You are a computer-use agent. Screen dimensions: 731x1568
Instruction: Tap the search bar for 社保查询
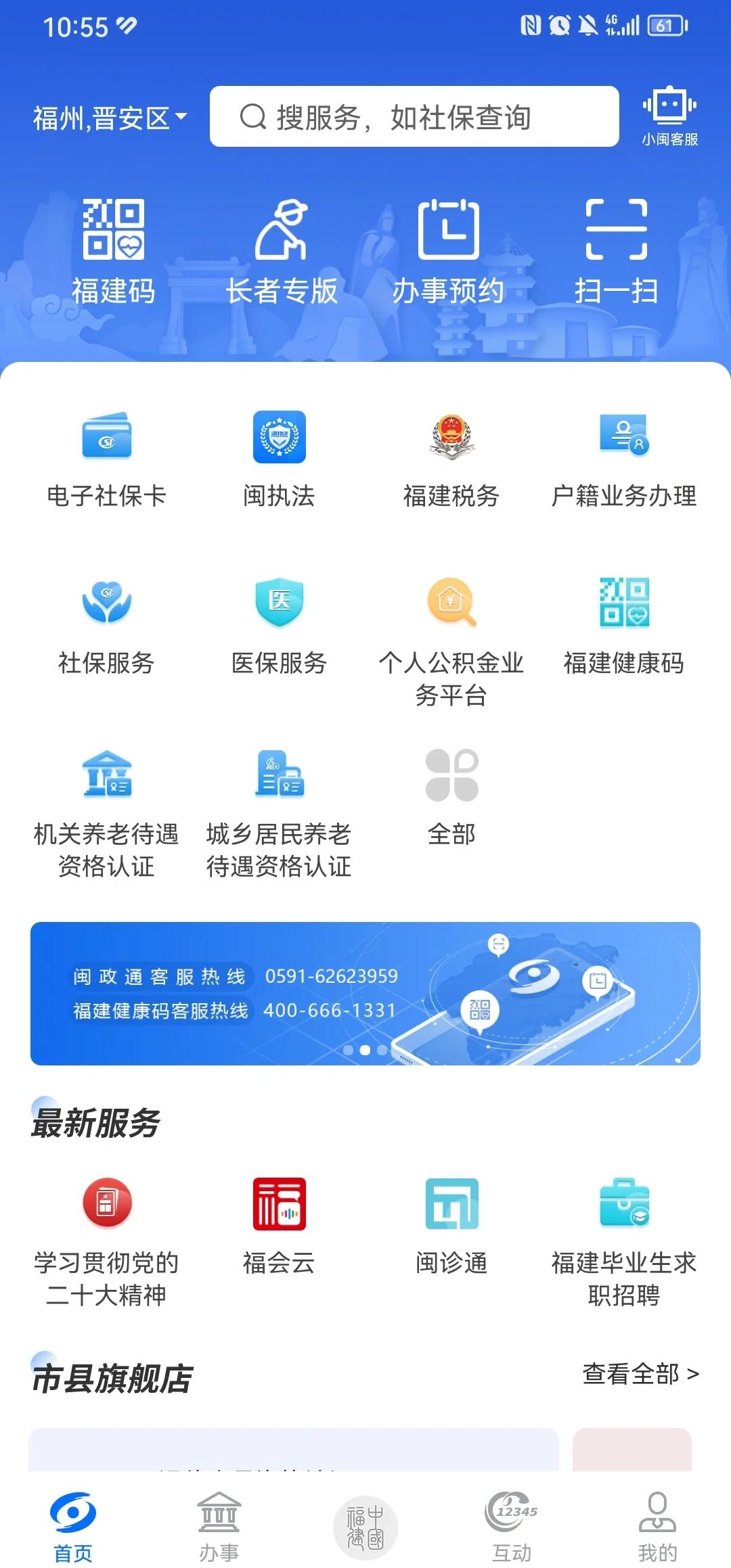[414, 116]
